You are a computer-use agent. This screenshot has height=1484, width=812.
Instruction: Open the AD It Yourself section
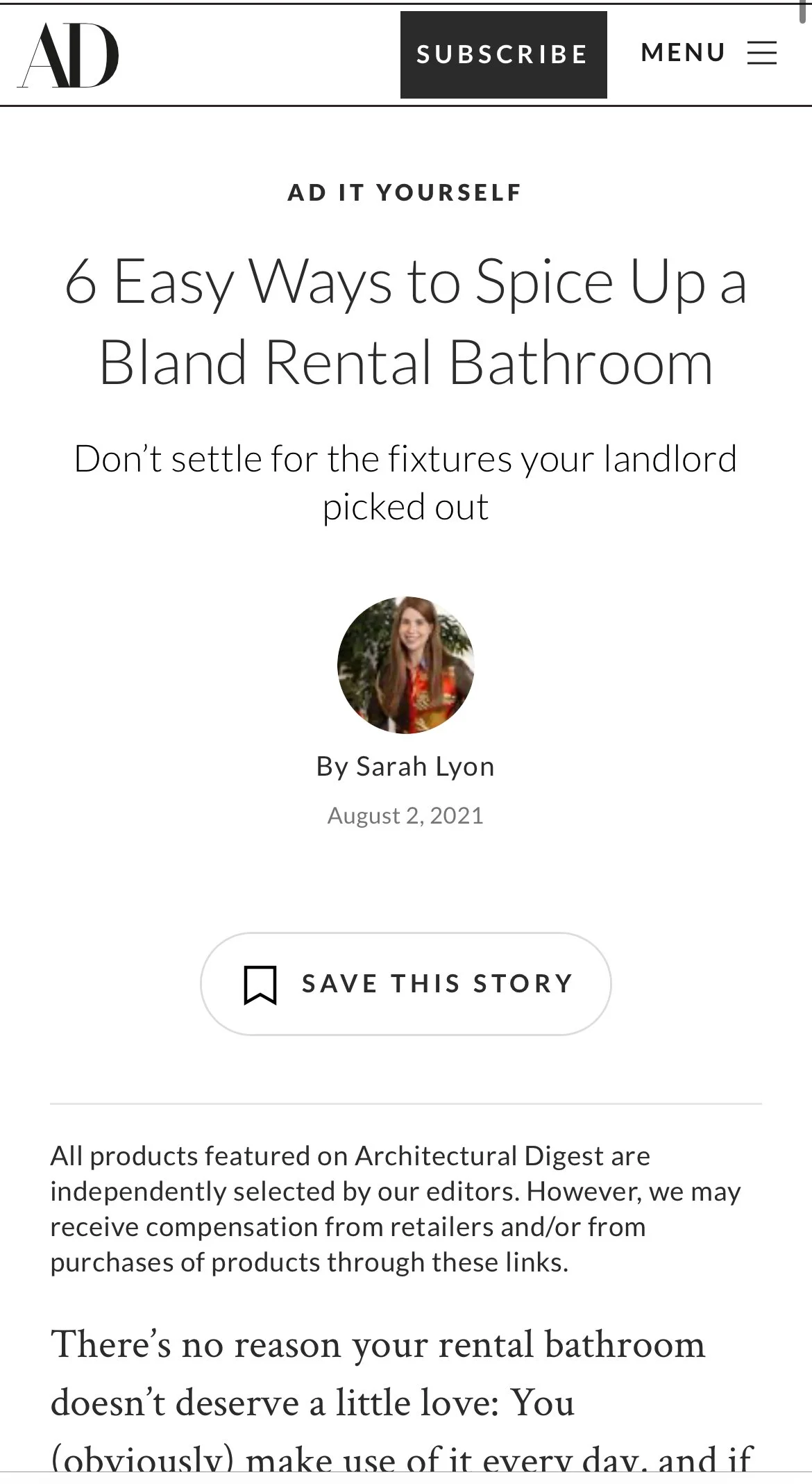pos(405,192)
